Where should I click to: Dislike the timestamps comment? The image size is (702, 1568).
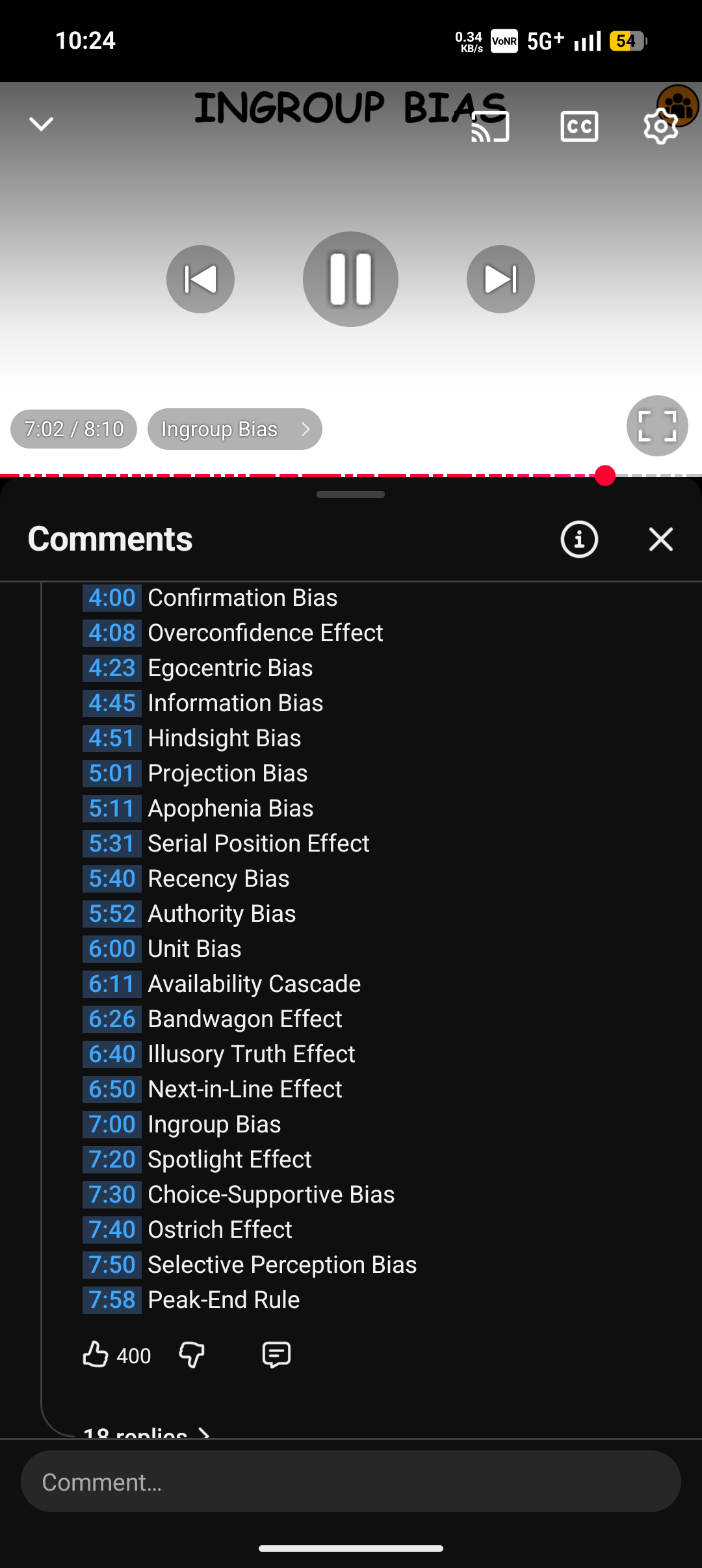point(192,1355)
